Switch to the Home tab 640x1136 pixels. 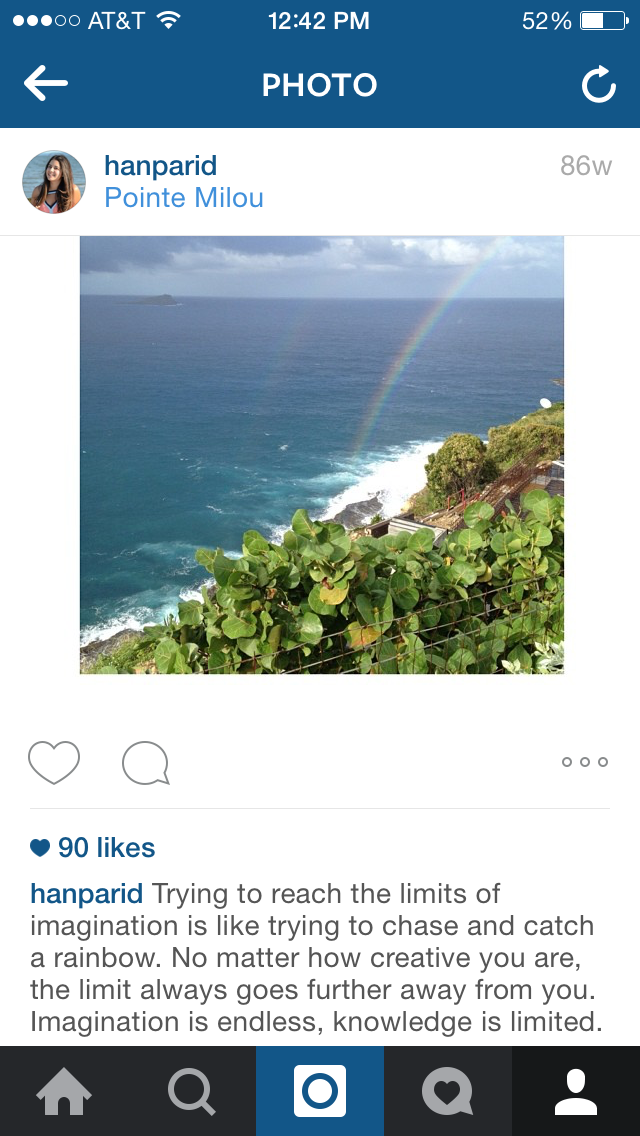point(64,1091)
